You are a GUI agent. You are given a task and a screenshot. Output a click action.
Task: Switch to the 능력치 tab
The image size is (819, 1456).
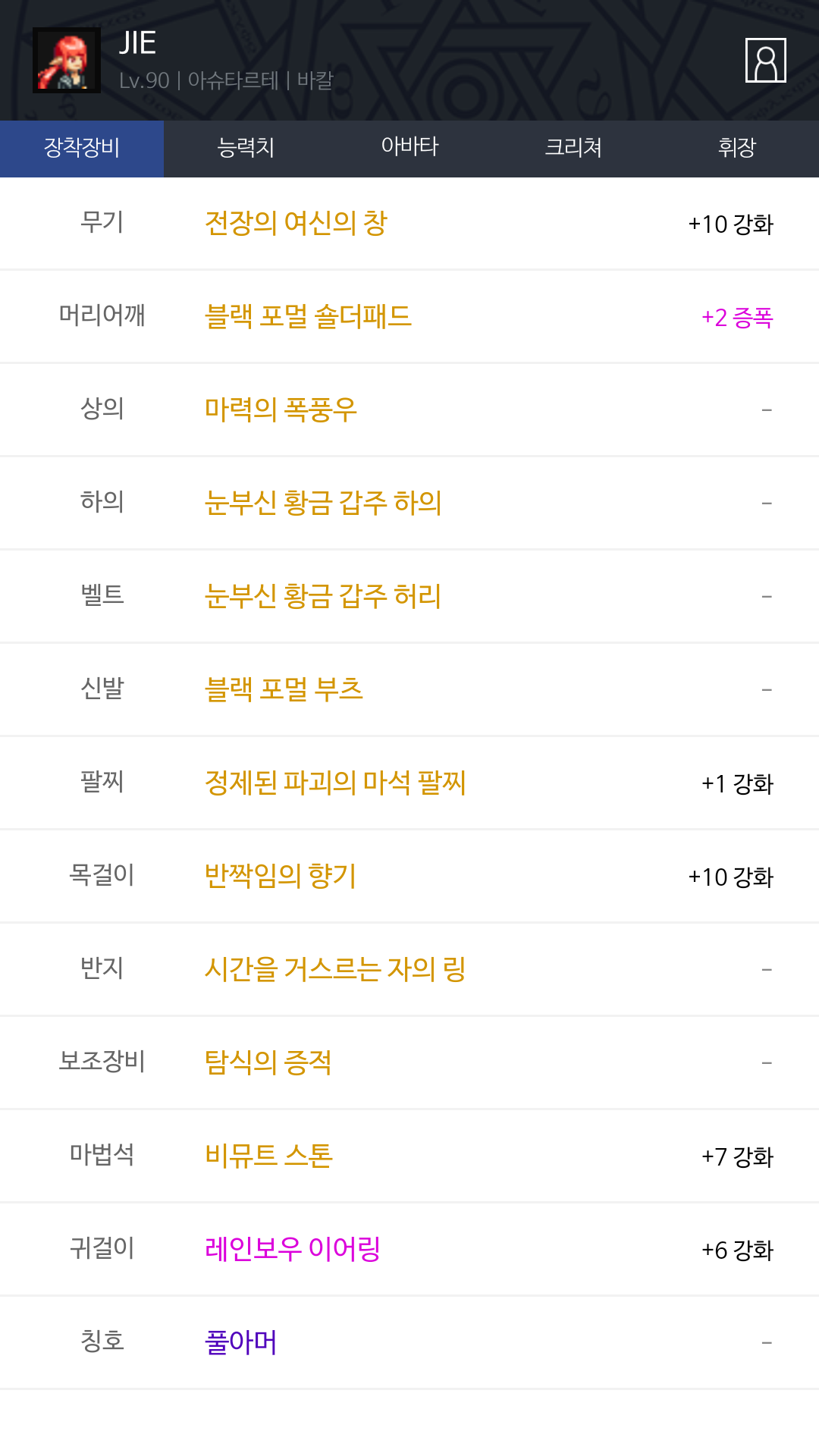(246, 149)
